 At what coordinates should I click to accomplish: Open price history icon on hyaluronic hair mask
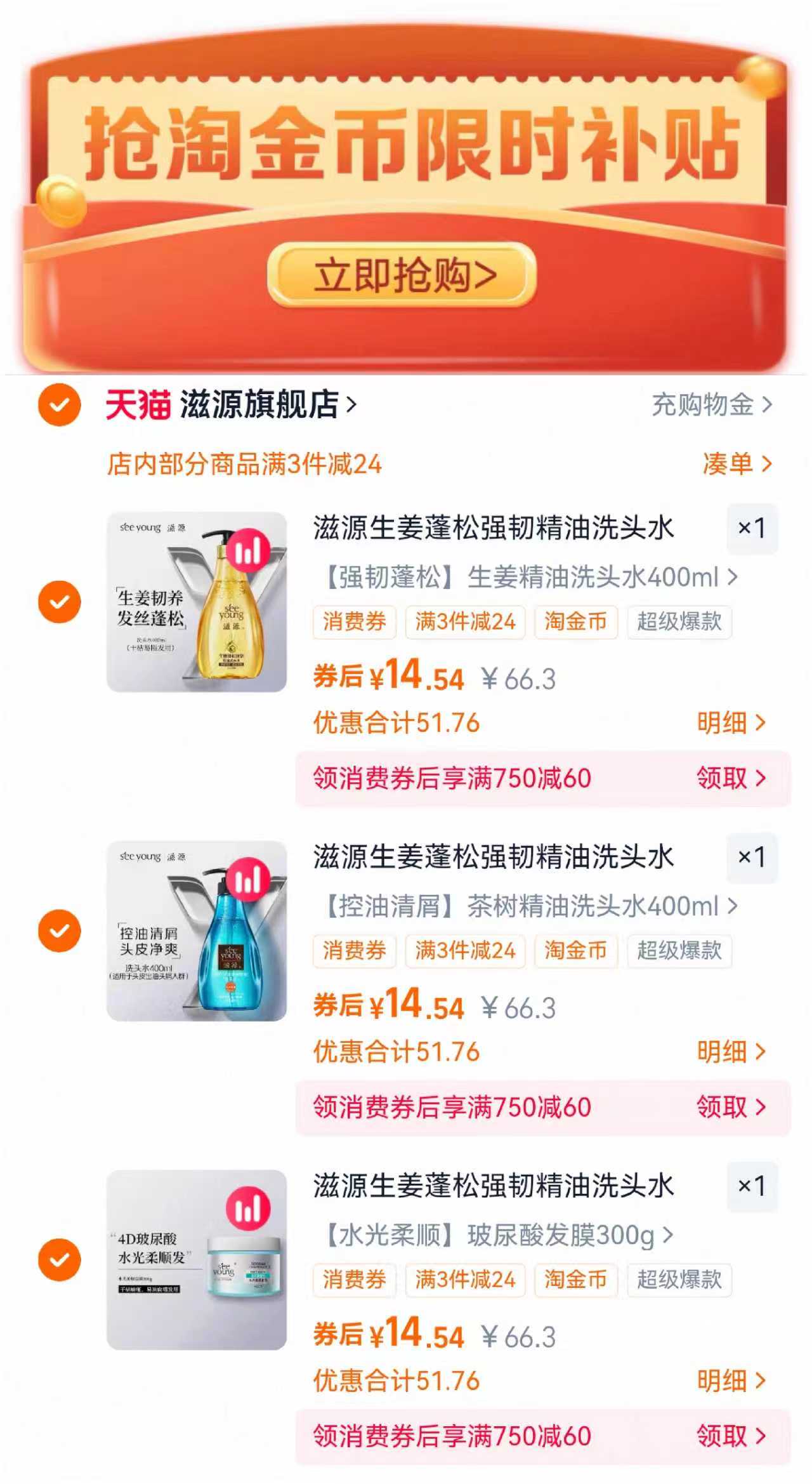pyautogui.click(x=248, y=1208)
